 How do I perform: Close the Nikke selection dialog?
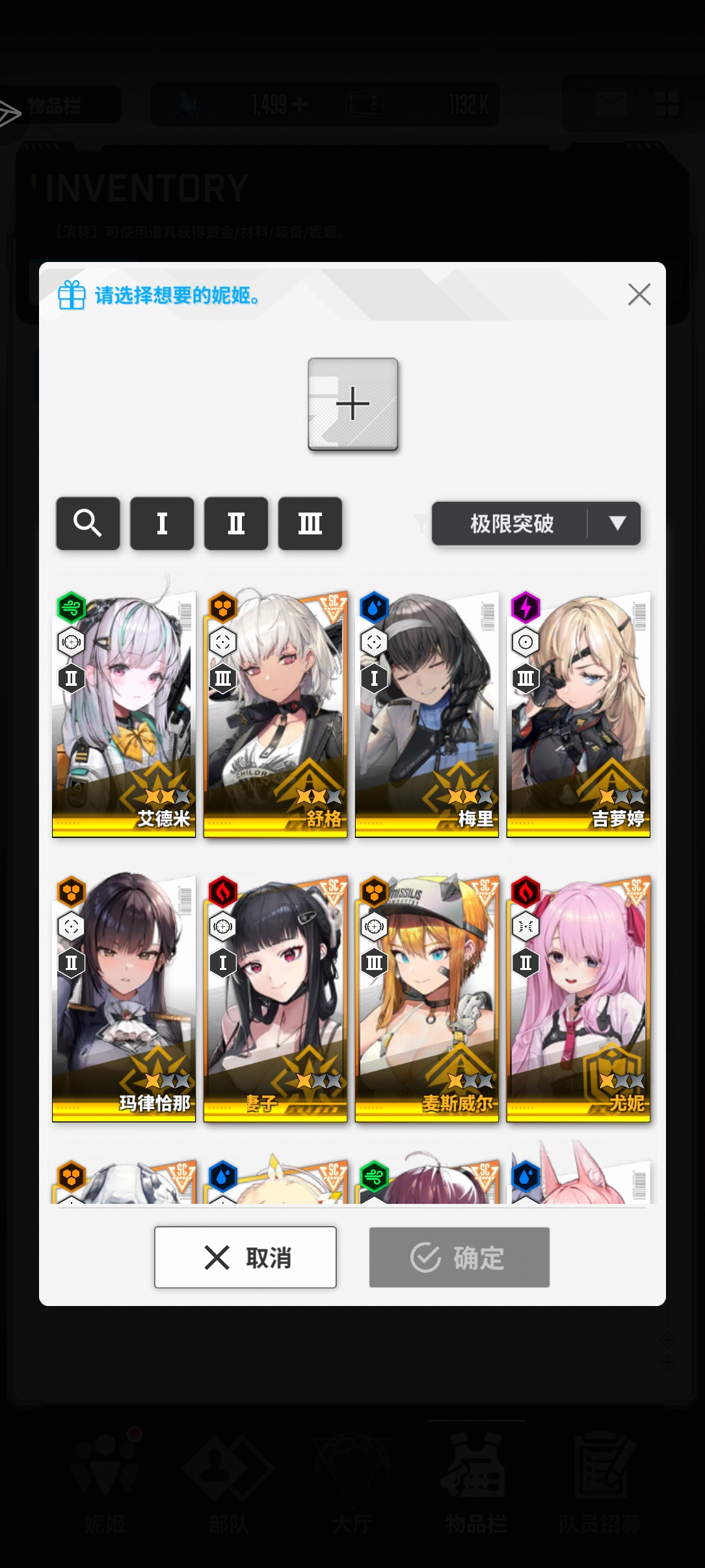click(639, 294)
